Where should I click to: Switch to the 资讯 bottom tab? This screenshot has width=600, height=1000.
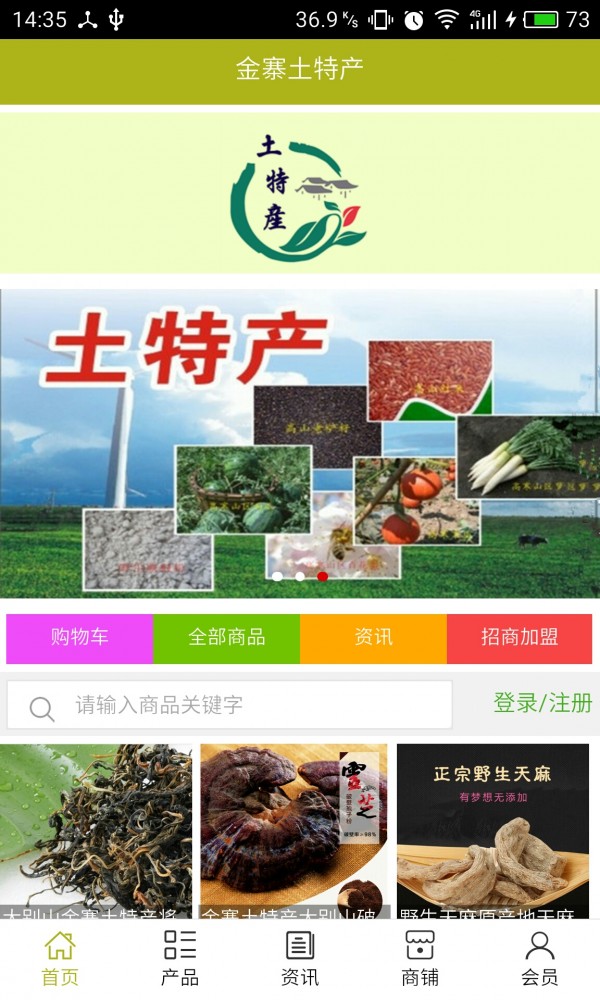click(x=300, y=958)
